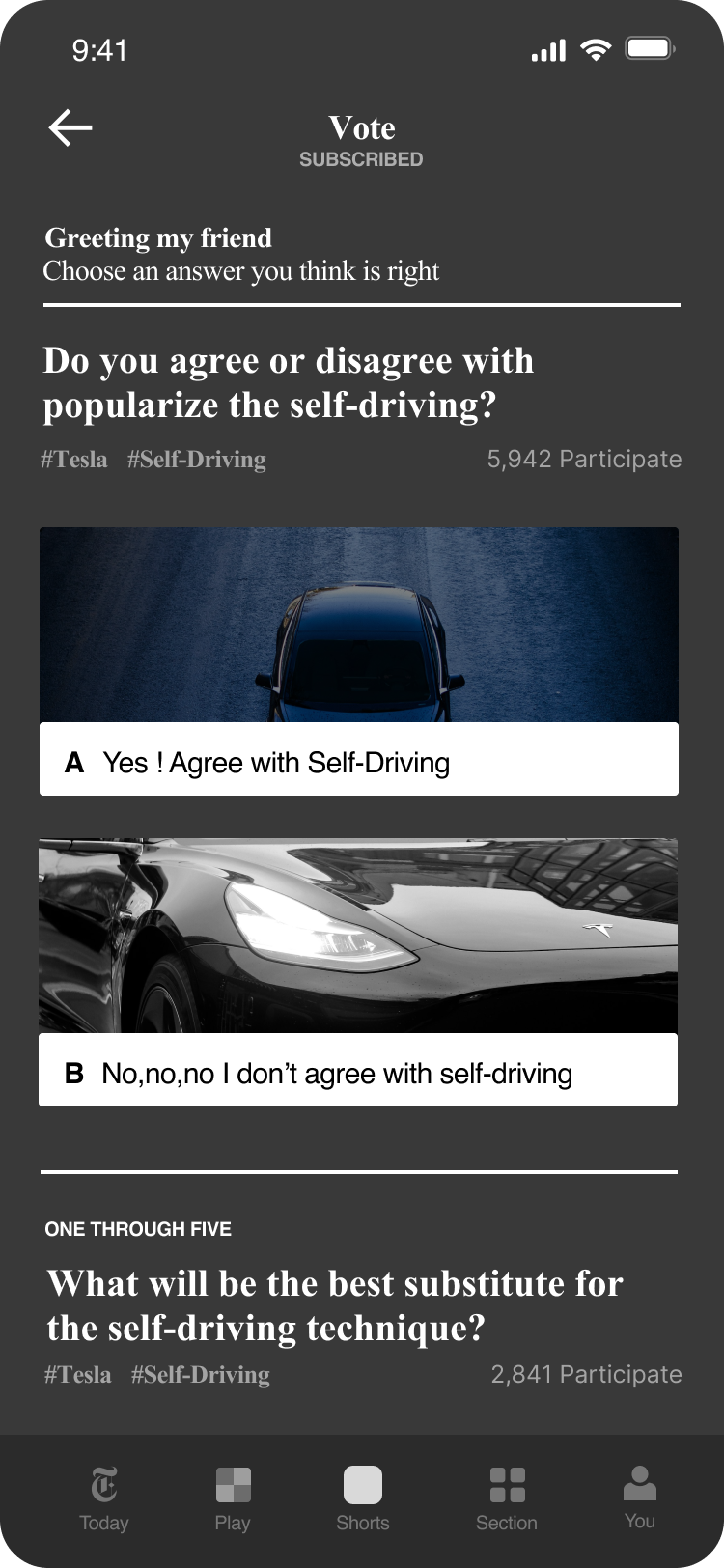The width and height of the screenshot is (724, 1568).
Task: Expand the SUBSCRIBED channel info
Action: click(x=362, y=158)
